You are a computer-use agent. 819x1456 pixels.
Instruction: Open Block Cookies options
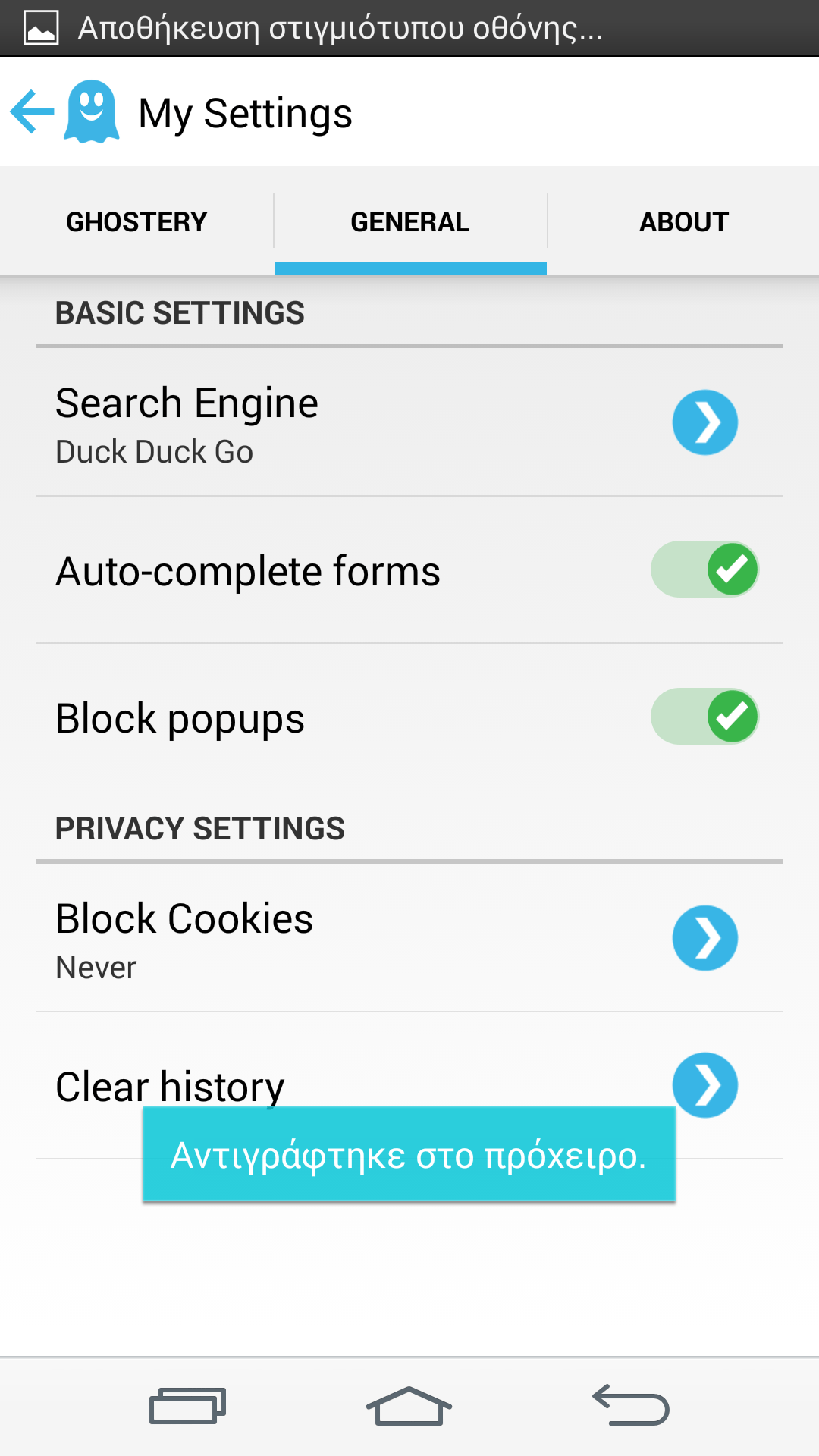coord(409,938)
